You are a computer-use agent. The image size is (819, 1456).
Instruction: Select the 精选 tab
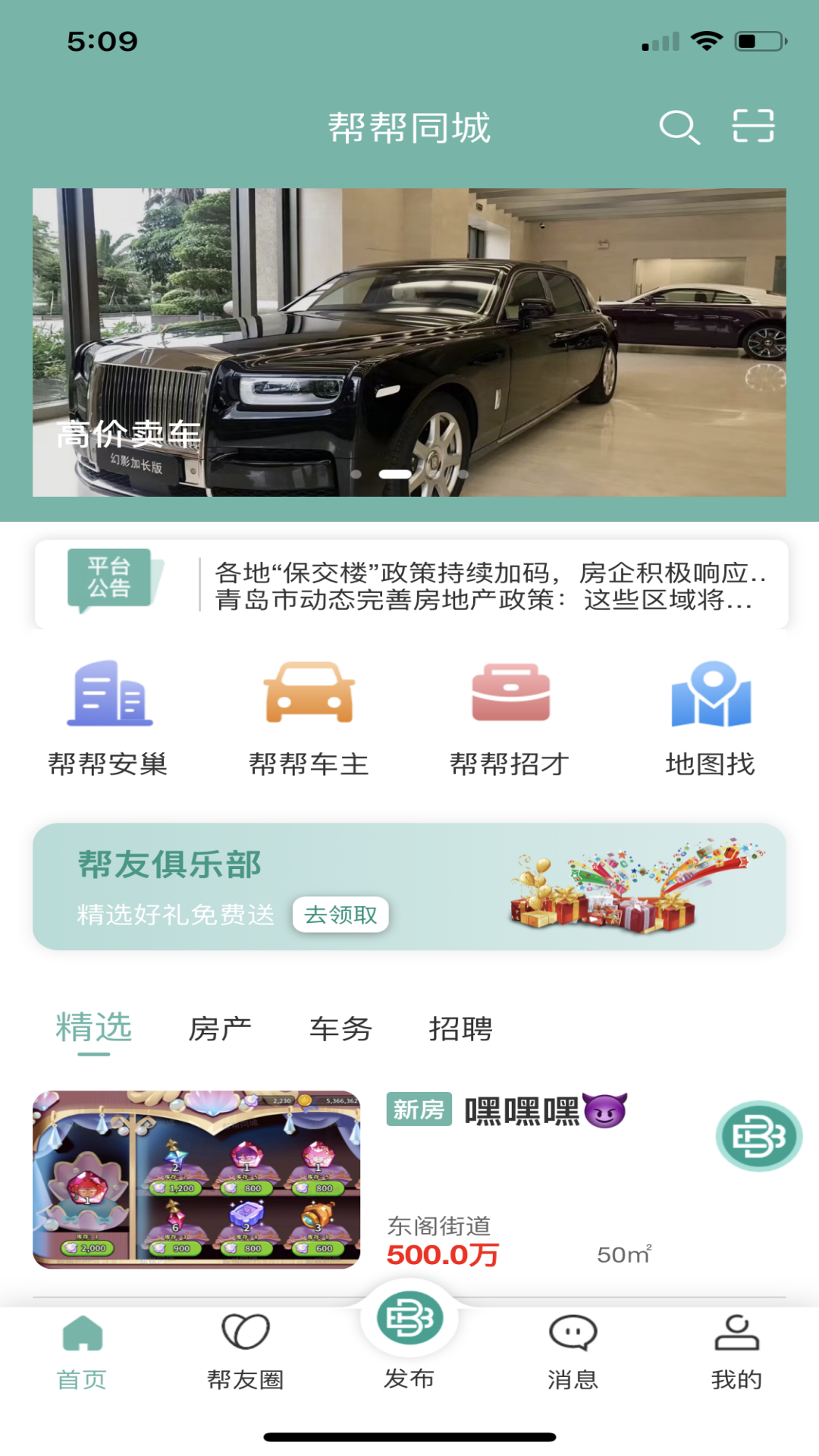click(94, 1029)
